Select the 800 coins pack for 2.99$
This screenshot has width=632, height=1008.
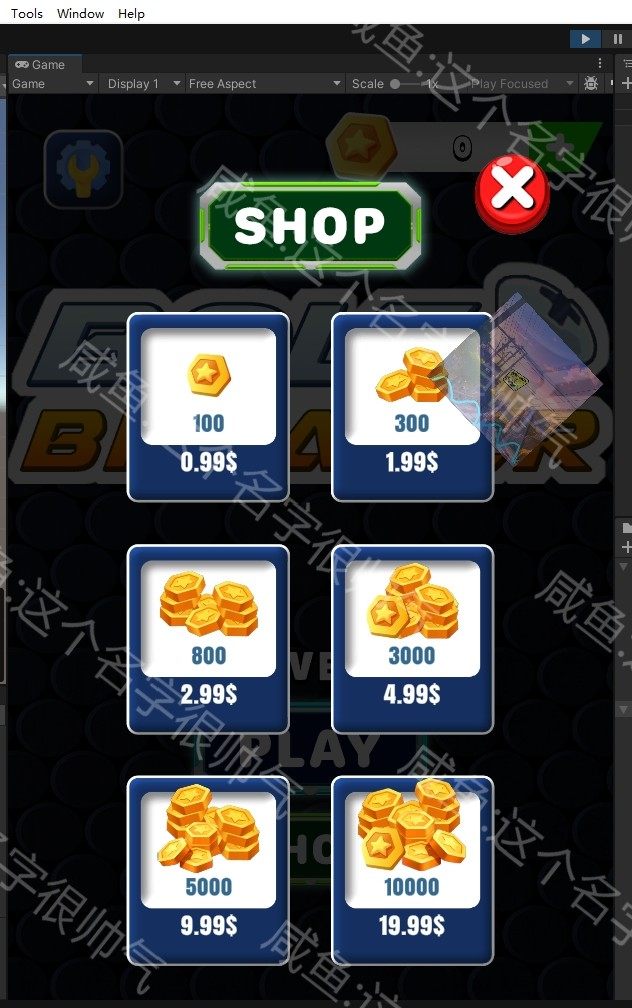tap(208, 638)
